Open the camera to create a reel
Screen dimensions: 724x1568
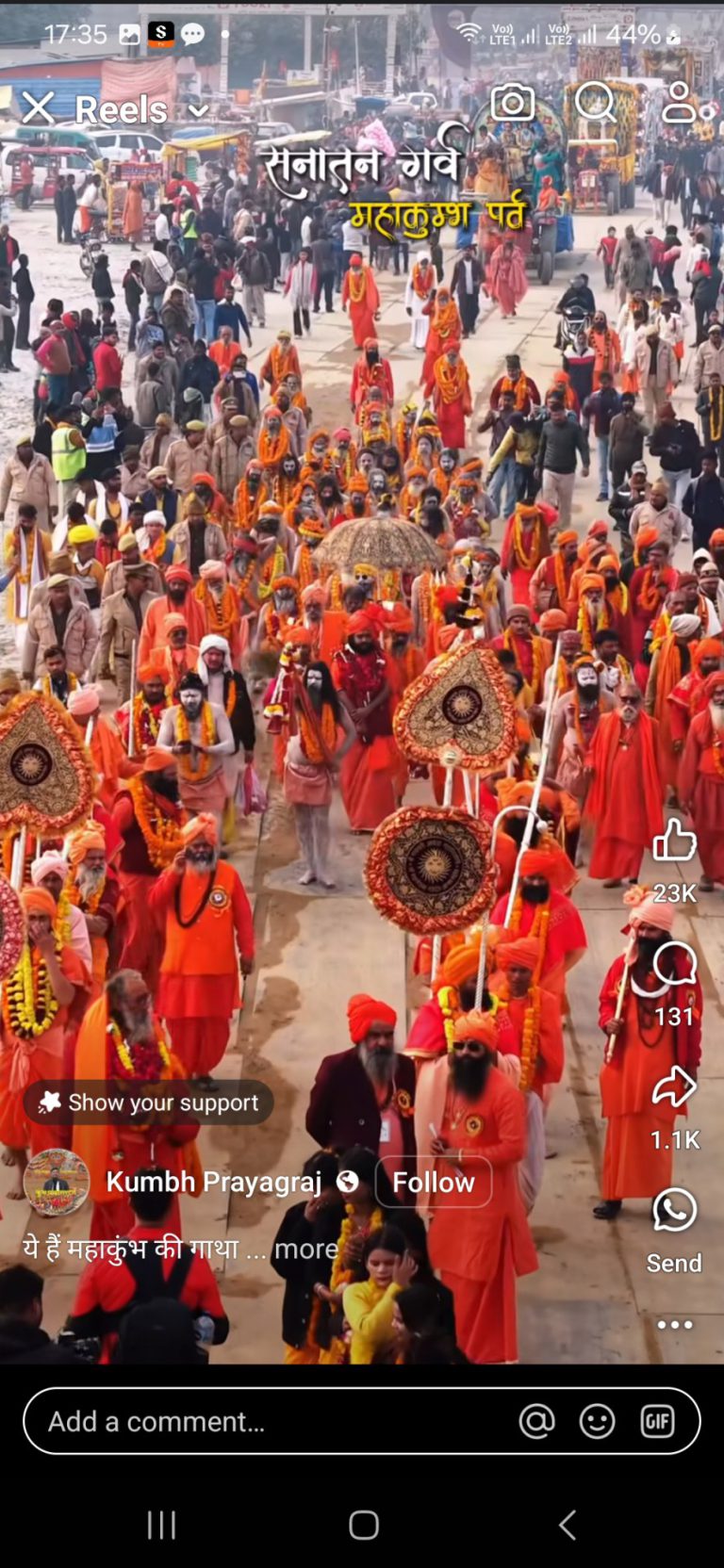(x=513, y=103)
